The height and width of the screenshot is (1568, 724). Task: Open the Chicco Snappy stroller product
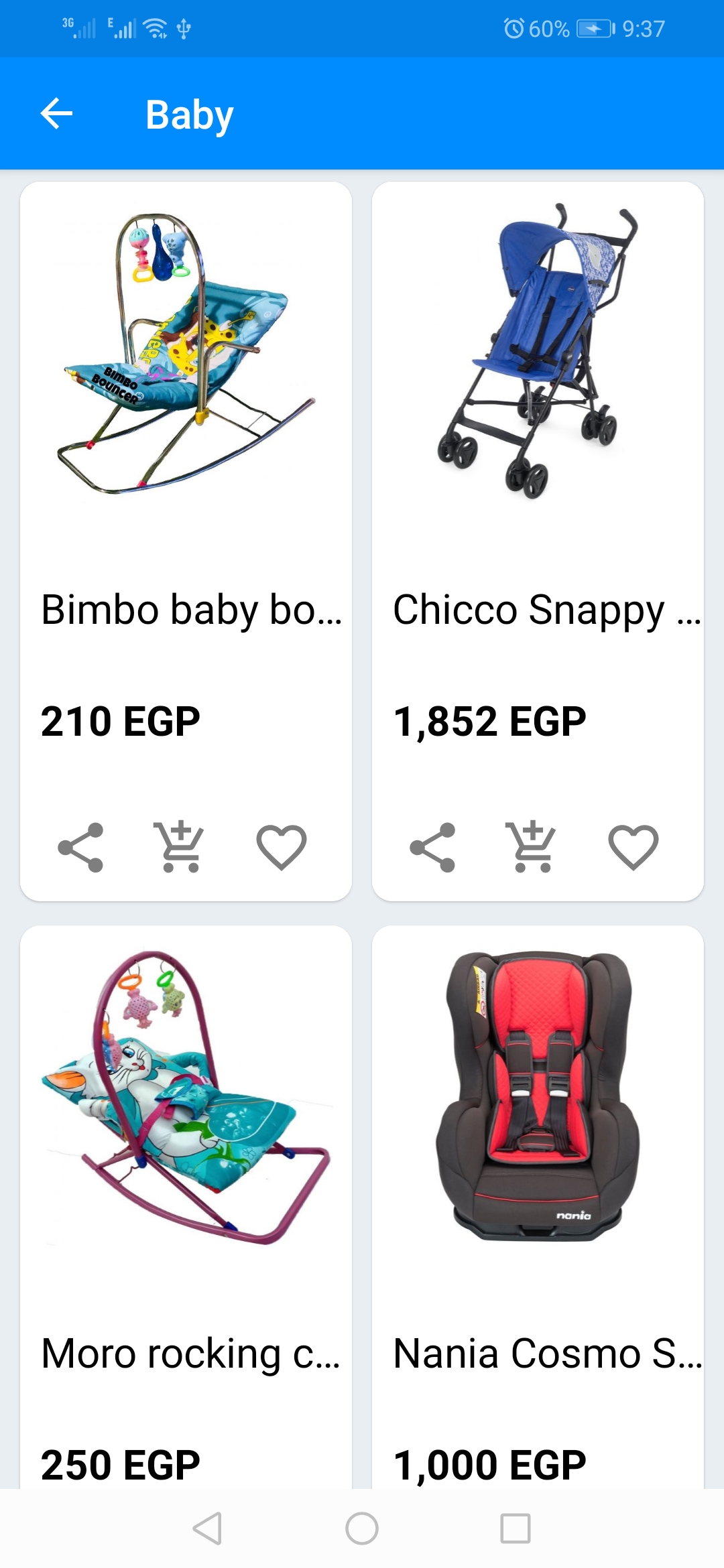point(538,402)
